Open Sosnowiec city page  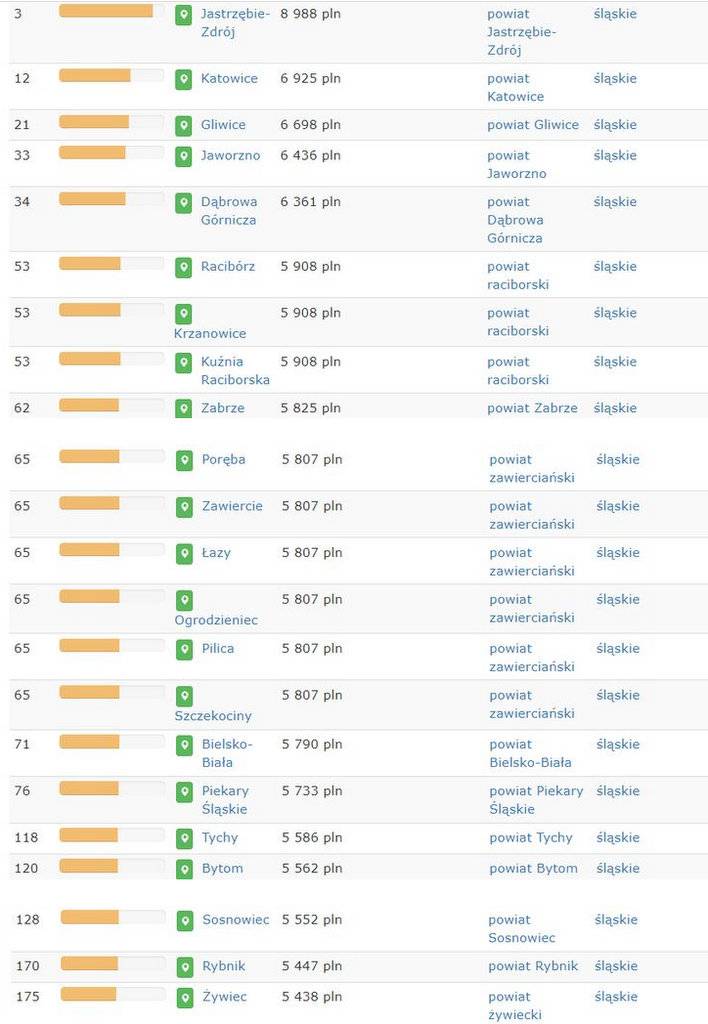point(236,919)
